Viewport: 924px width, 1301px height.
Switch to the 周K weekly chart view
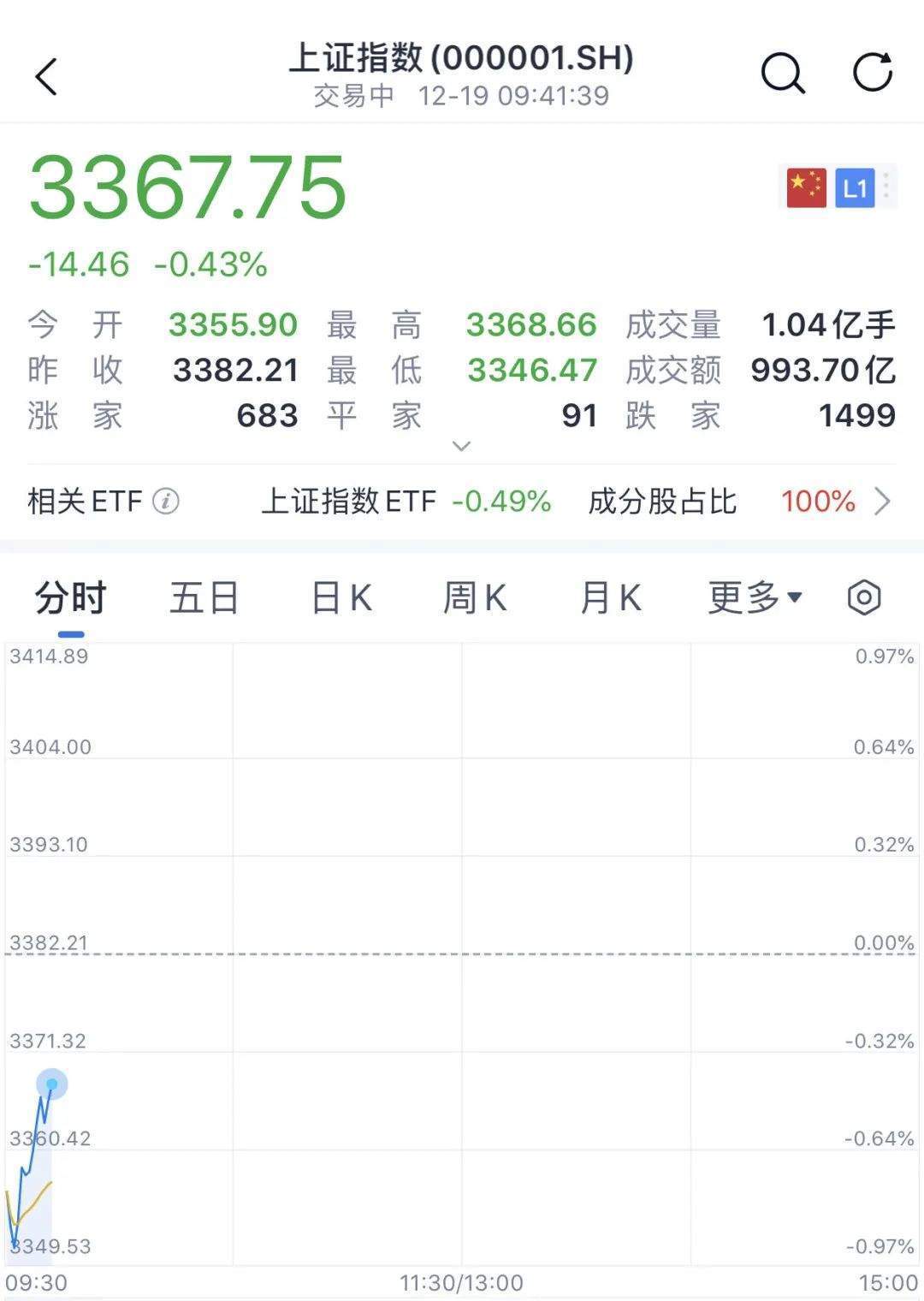pyautogui.click(x=476, y=597)
